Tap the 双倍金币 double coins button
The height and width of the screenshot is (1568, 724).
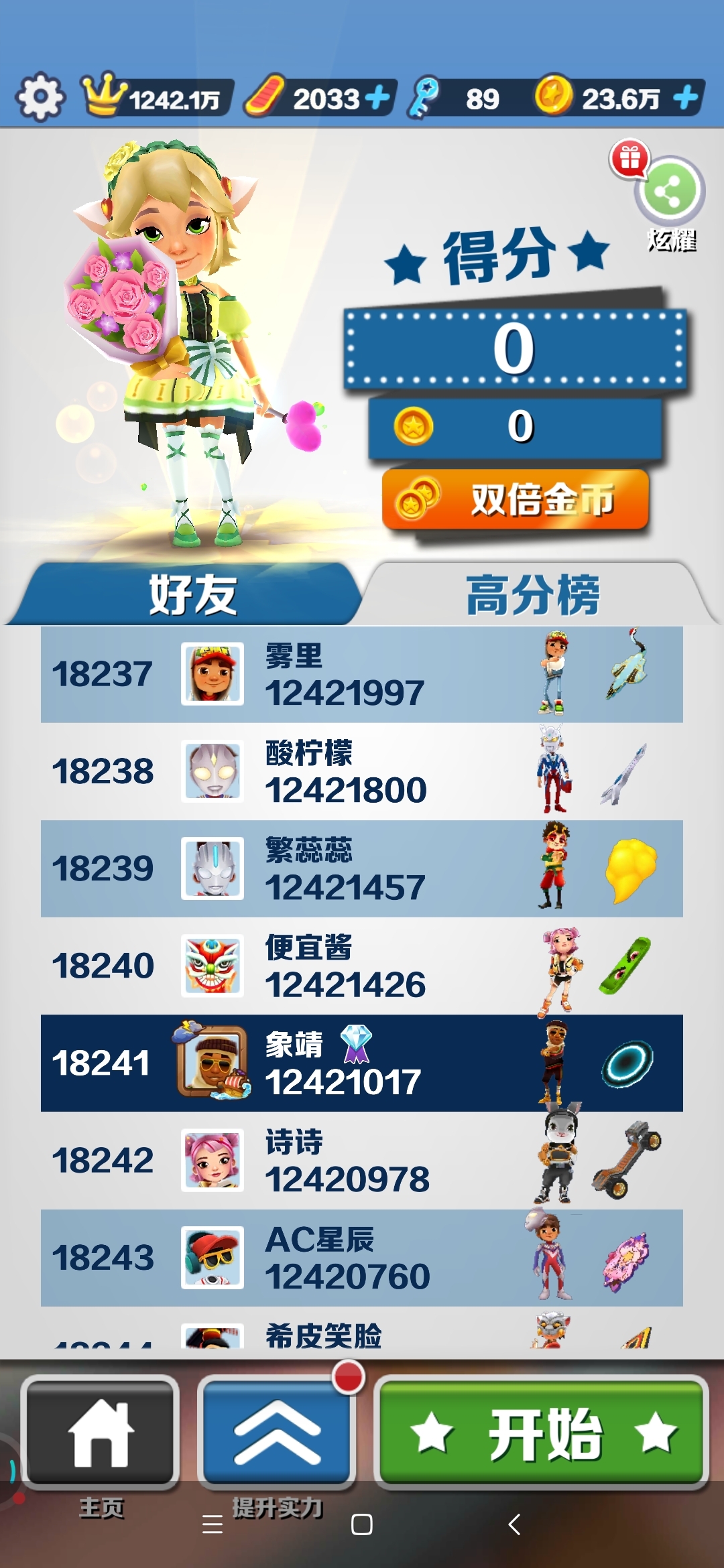coord(515,500)
